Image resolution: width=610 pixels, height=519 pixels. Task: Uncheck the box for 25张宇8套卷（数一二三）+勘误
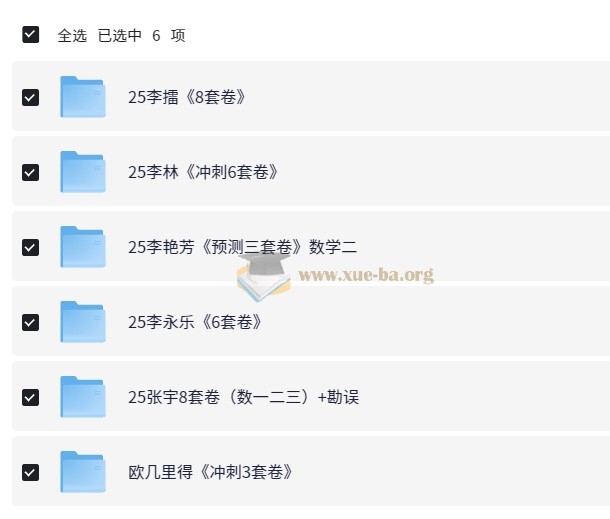31,397
